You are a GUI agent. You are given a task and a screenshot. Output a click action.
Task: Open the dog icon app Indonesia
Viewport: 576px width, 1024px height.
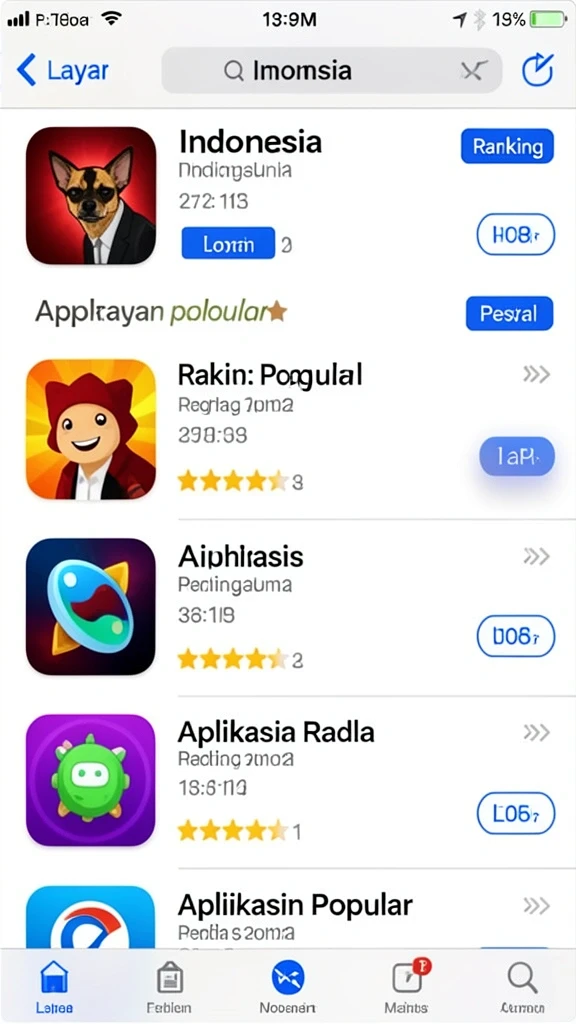click(91, 195)
